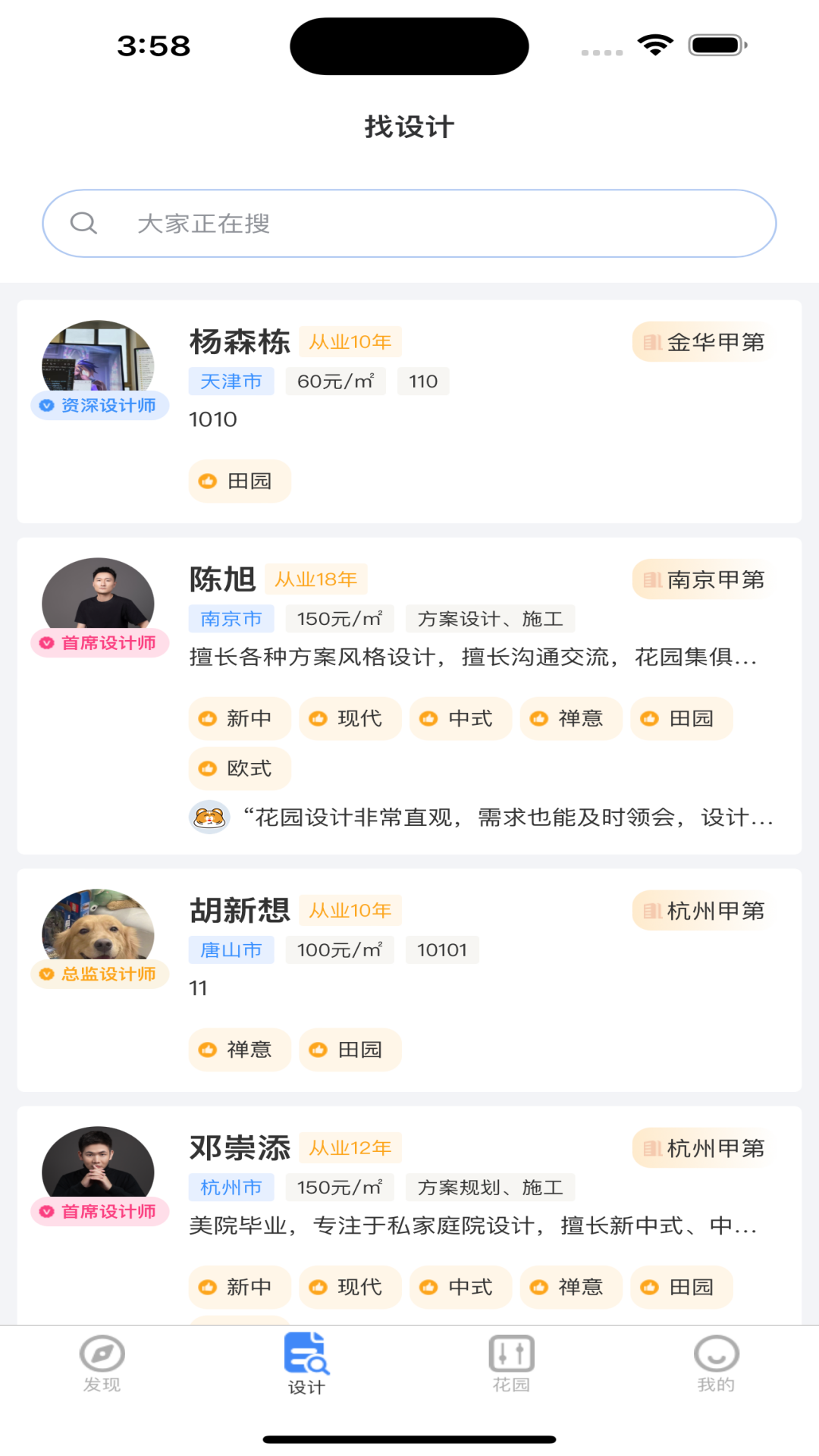Open the 发现 tab icon at bottom
Viewport: 819px width, 1456px height.
[x=102, y=1360]
